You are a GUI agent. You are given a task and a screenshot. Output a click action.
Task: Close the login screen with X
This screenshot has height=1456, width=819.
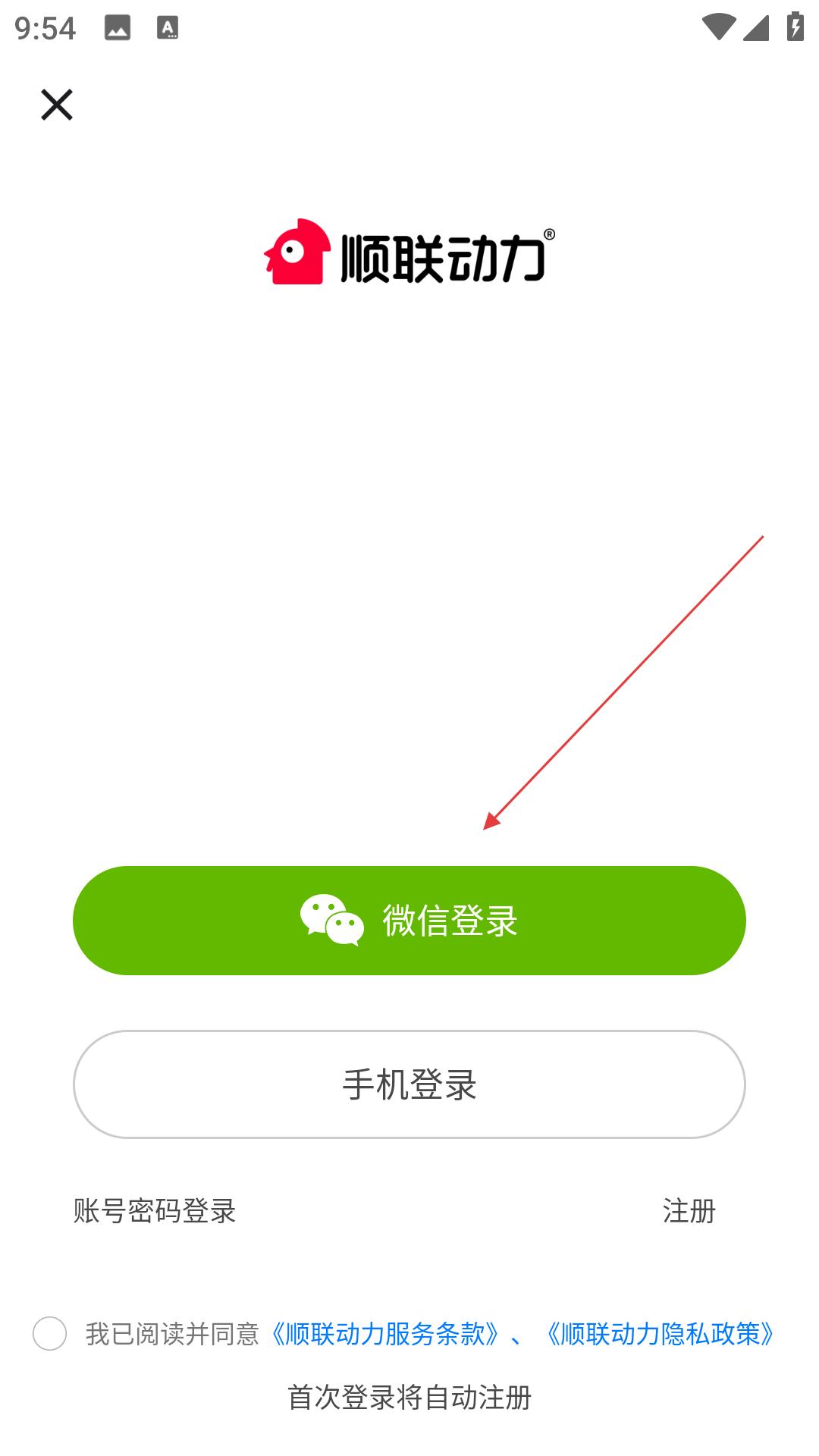click(57, 105)
